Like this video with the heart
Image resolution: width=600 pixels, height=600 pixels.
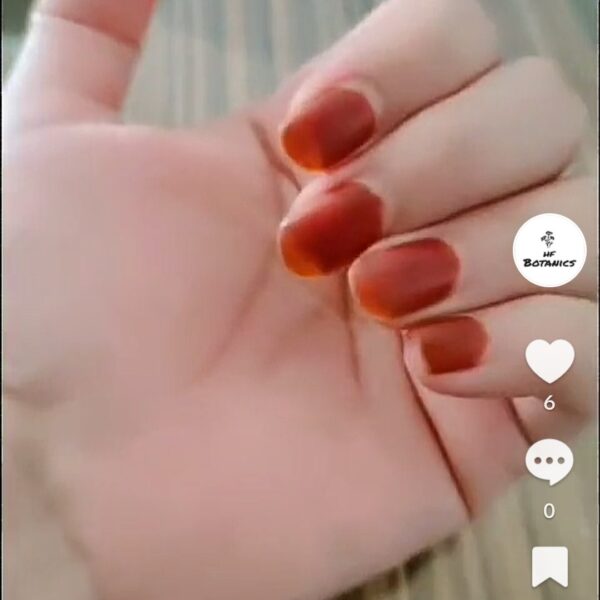click(x=549, y=360)
